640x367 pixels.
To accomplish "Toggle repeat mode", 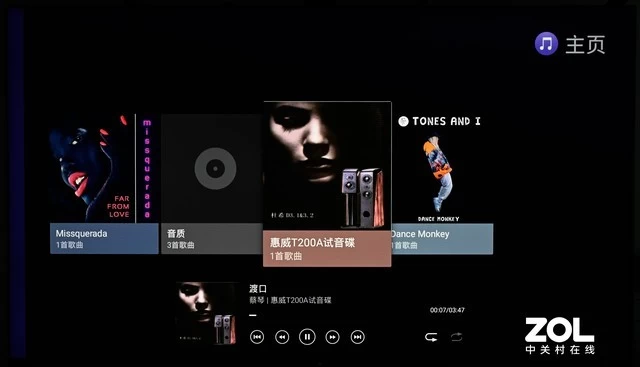I will [x=431, y=337].
